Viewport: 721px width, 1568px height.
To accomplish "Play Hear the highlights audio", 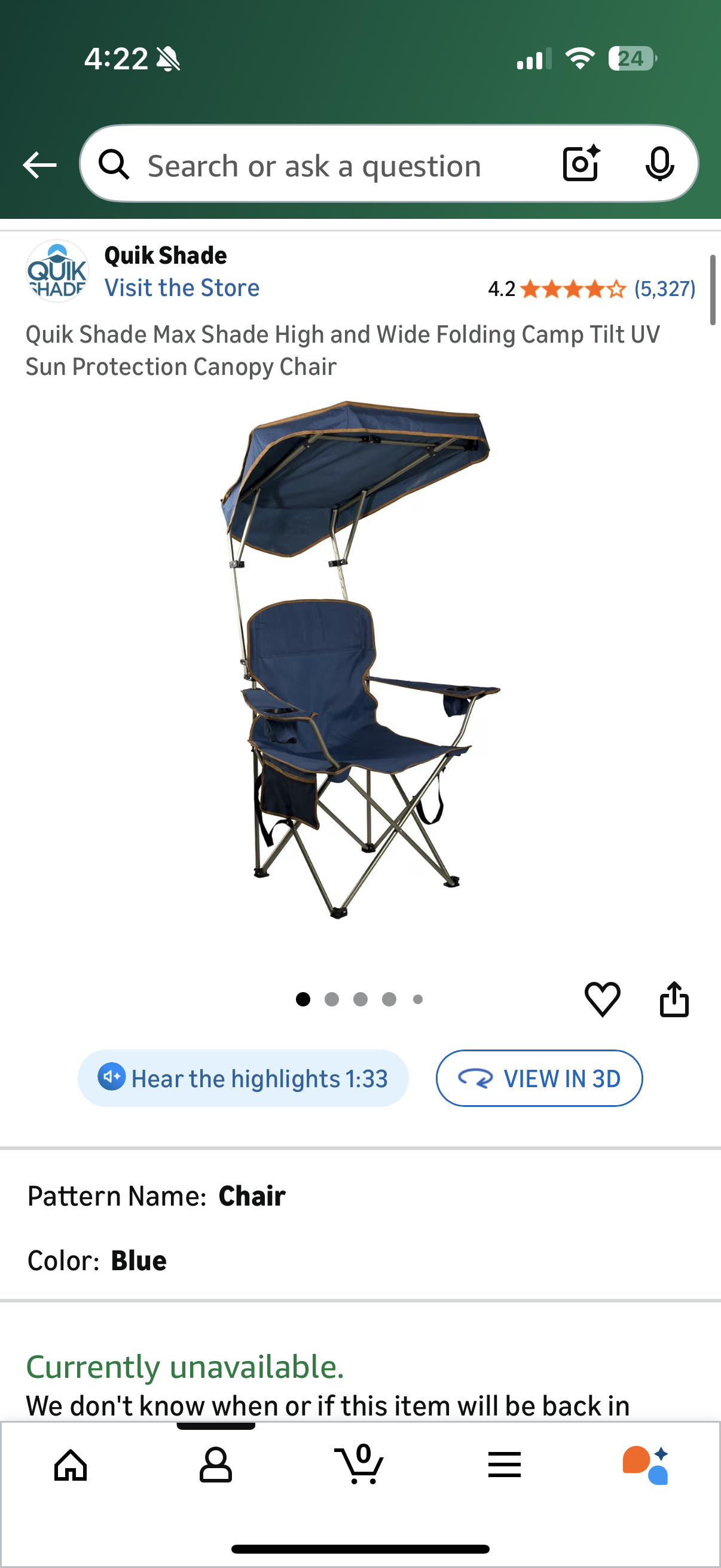I will 243,1078.
